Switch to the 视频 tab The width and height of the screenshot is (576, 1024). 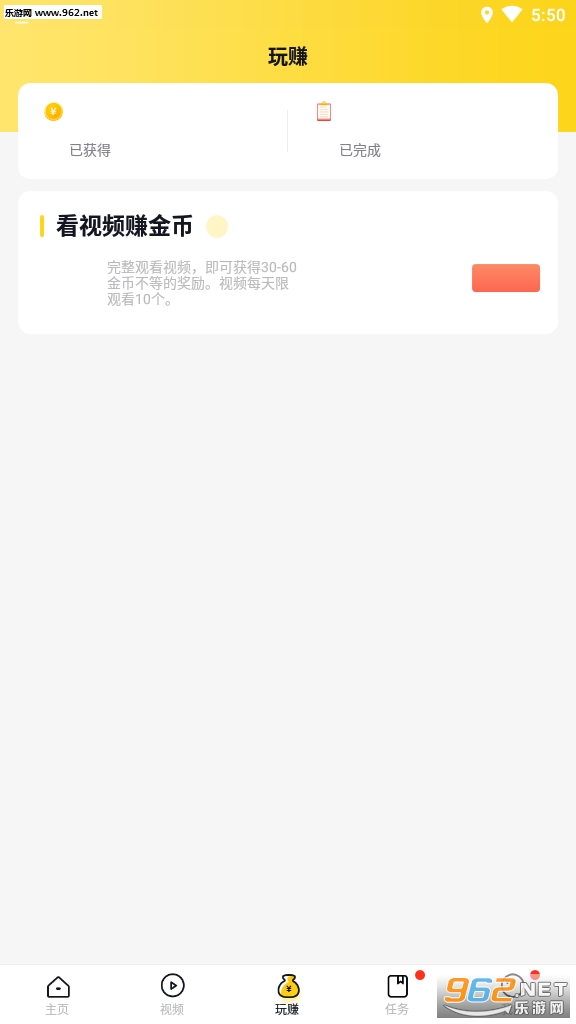pyautogui.click(x=172, y=995)
